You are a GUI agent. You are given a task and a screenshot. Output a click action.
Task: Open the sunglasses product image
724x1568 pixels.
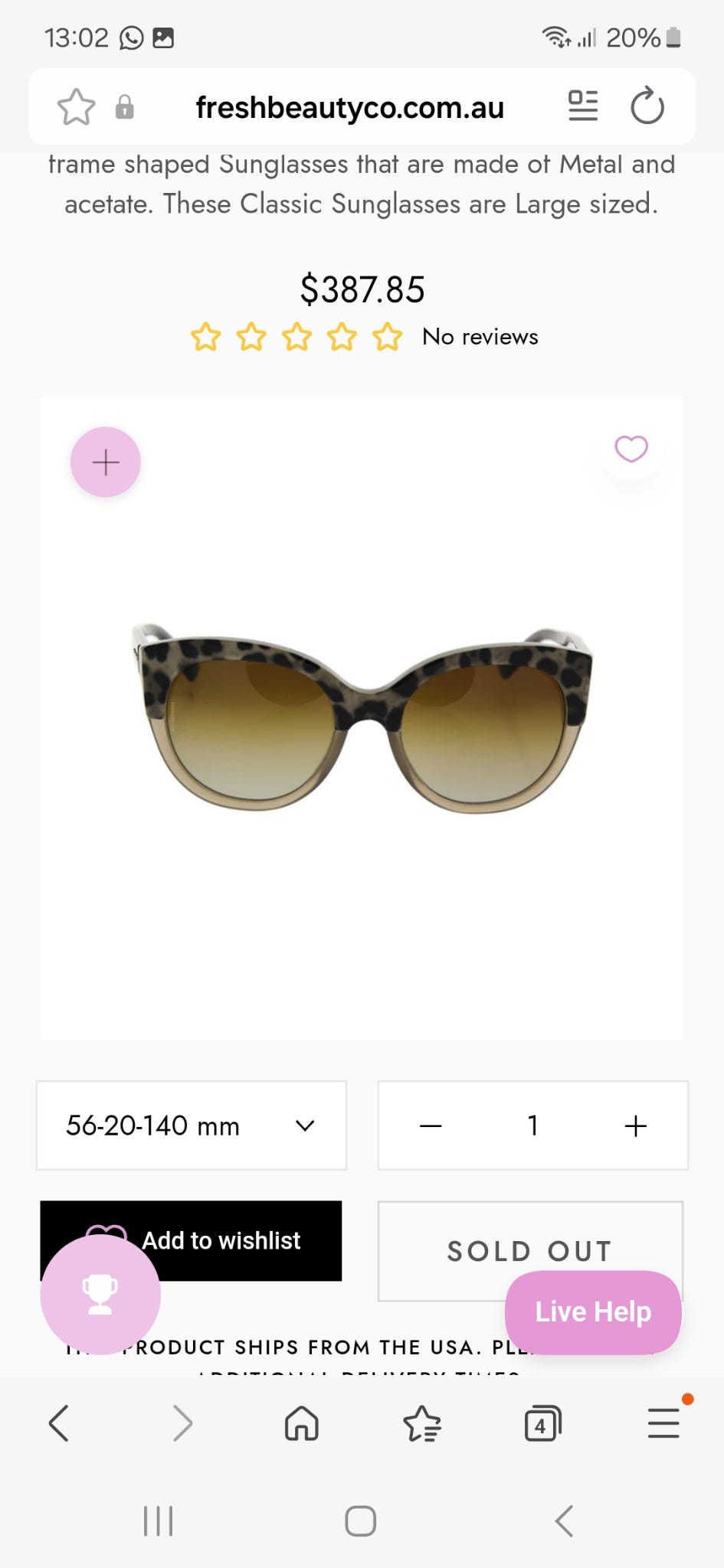[x=362, y=718]
